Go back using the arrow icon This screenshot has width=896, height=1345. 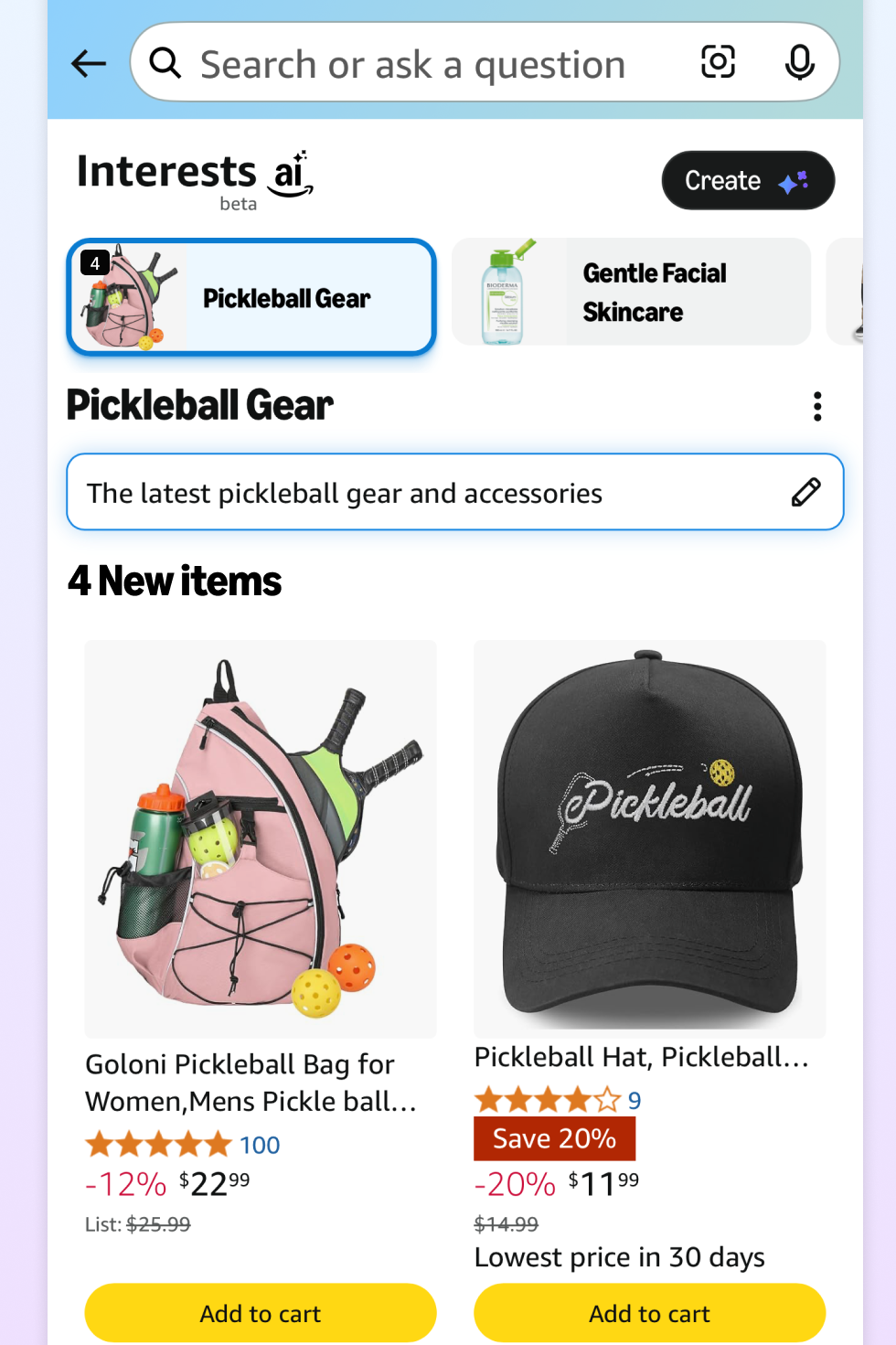click(x=89, y=63)
